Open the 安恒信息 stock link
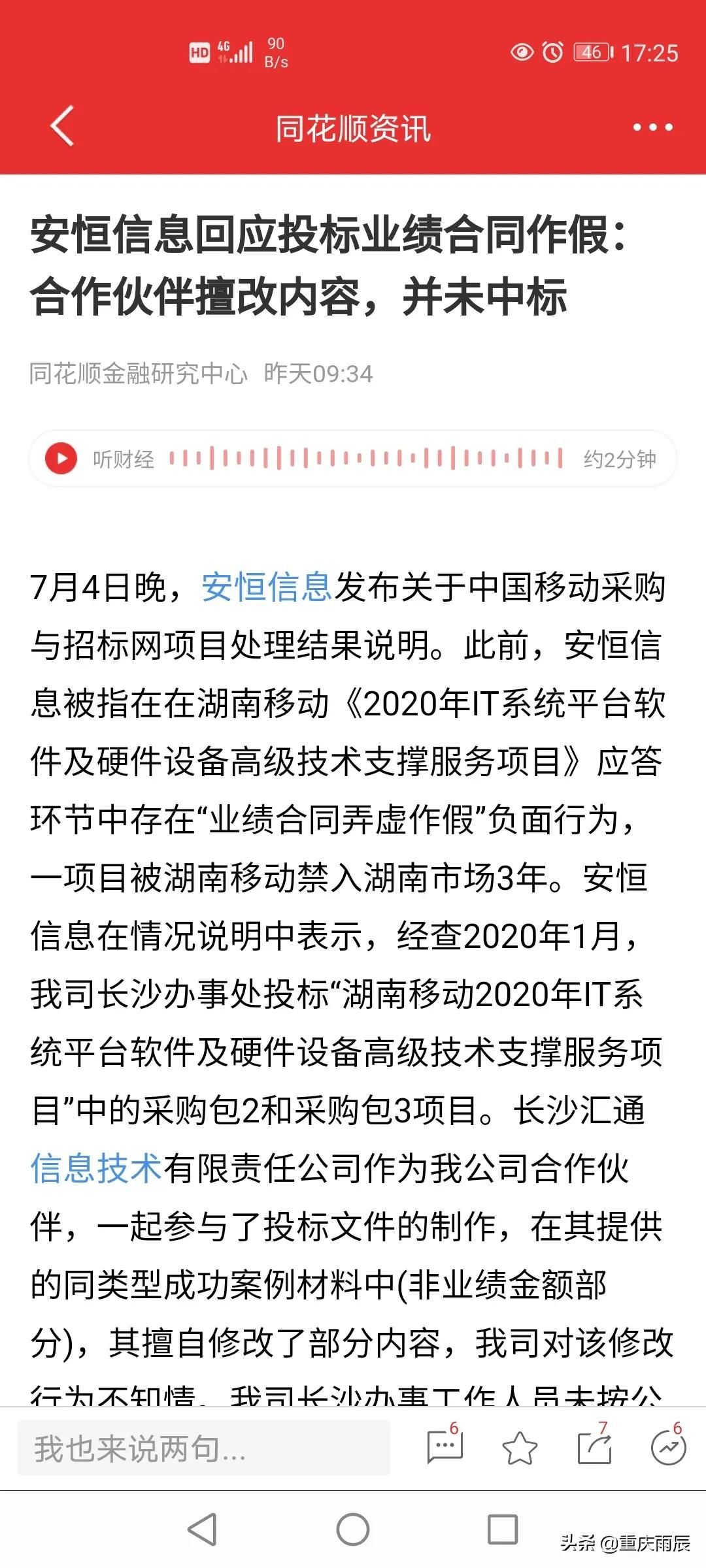The width and height of the screenshot is (706, 1568). click(x=267, y=587)
